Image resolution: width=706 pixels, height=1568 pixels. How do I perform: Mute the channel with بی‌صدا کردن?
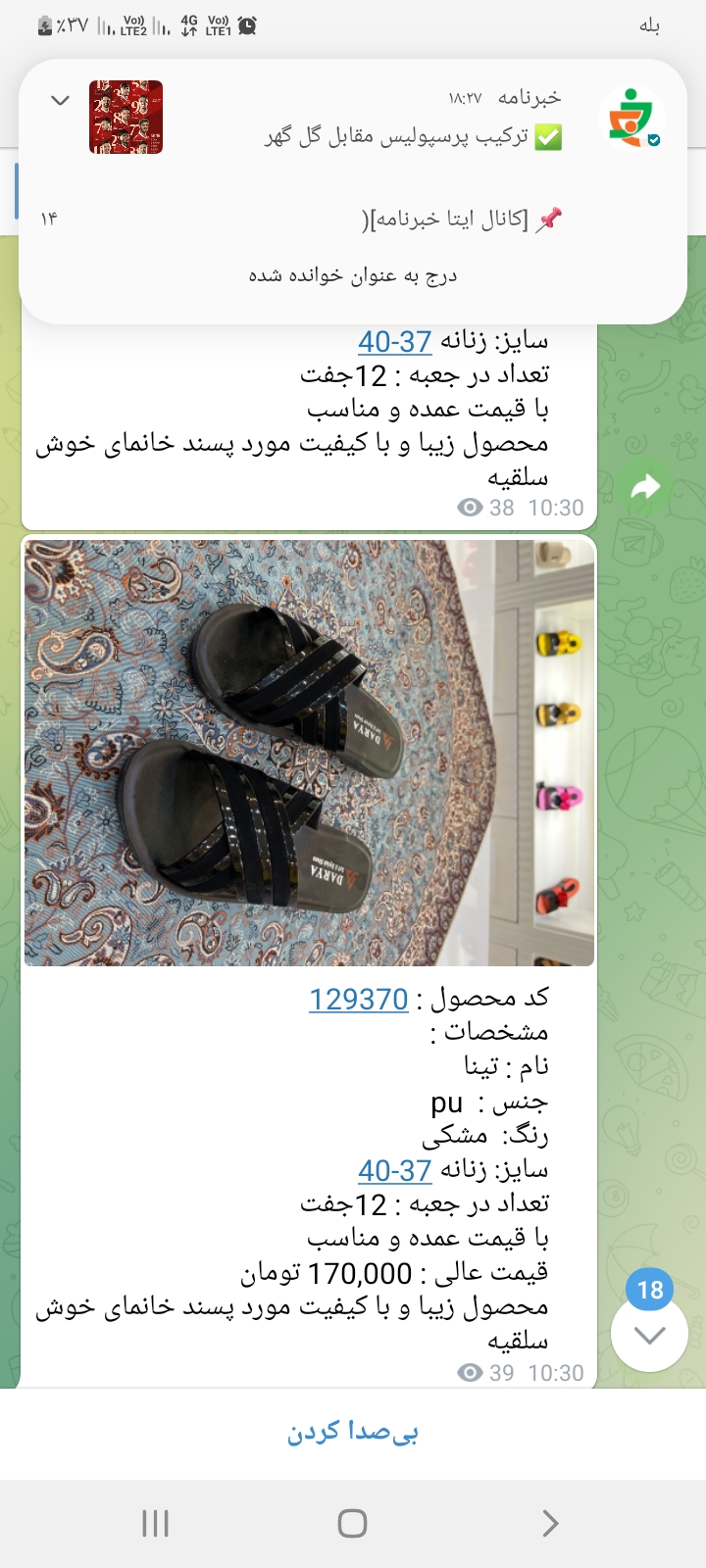coord(353,1433)
